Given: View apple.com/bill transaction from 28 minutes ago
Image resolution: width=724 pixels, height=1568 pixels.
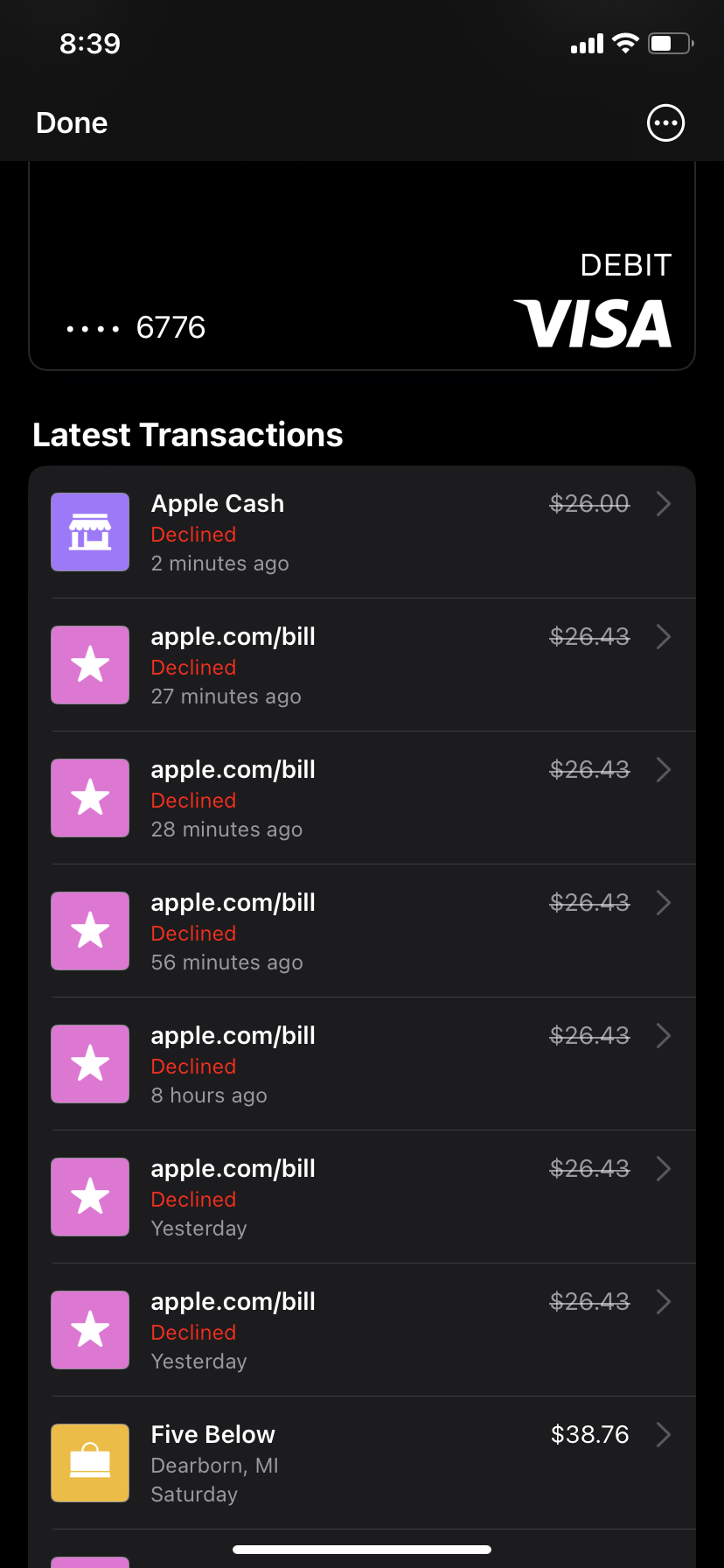Looking at the screenshot, I should (x=362, y=798).
